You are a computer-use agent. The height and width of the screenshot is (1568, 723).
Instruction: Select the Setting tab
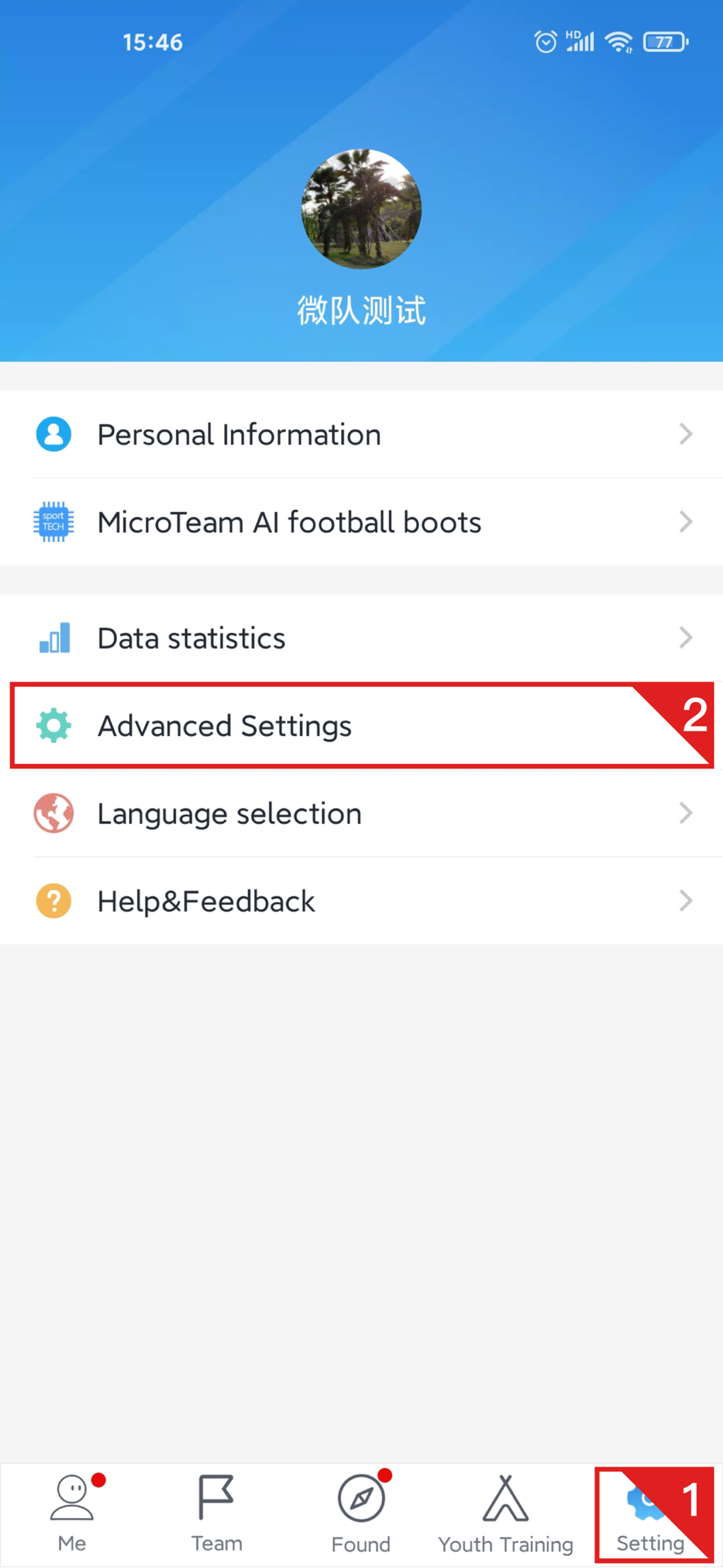click(651, 1514)
